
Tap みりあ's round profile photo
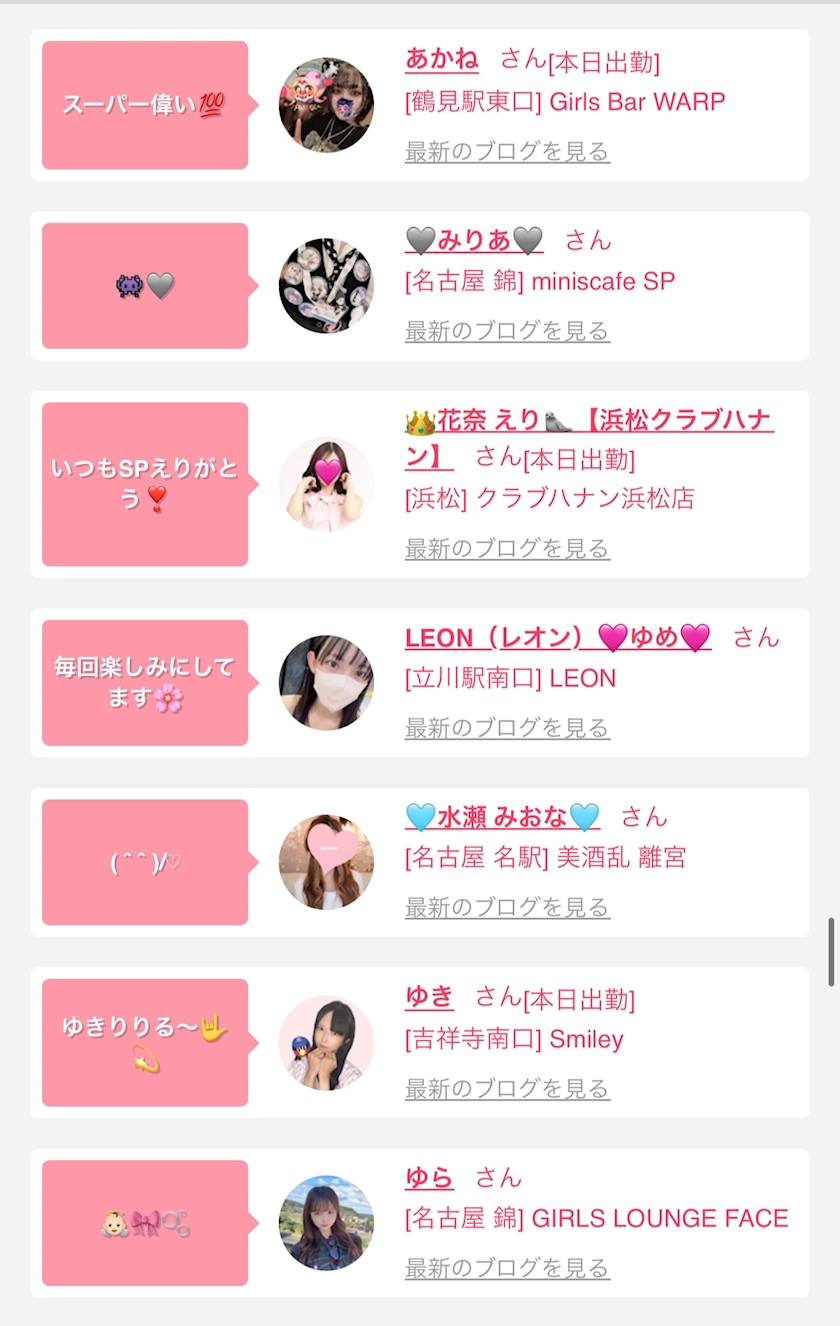pos(326,285)
